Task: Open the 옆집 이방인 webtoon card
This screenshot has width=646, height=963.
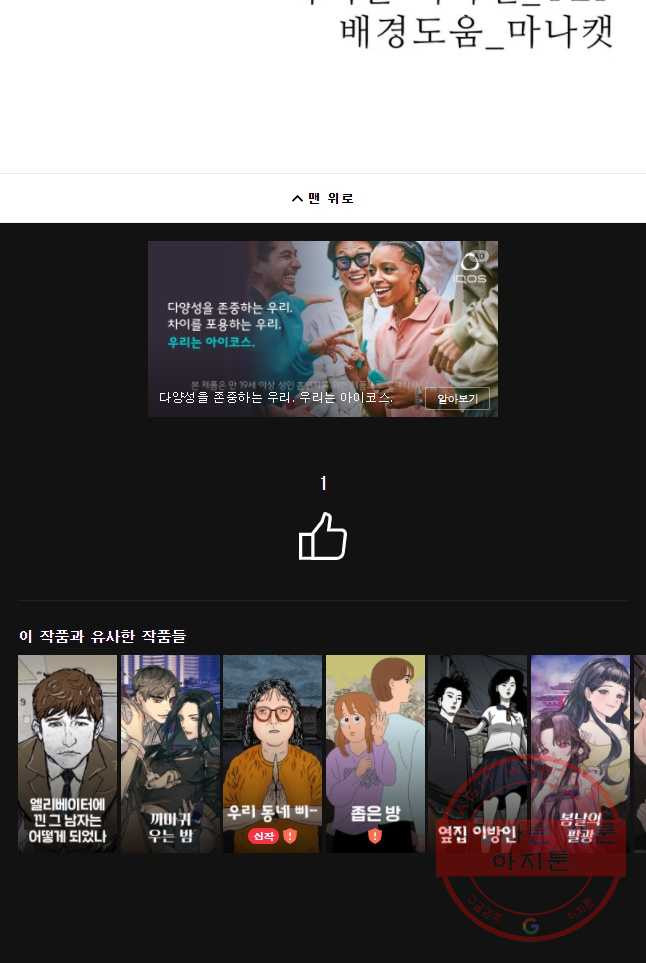Action: coord(477,753)
